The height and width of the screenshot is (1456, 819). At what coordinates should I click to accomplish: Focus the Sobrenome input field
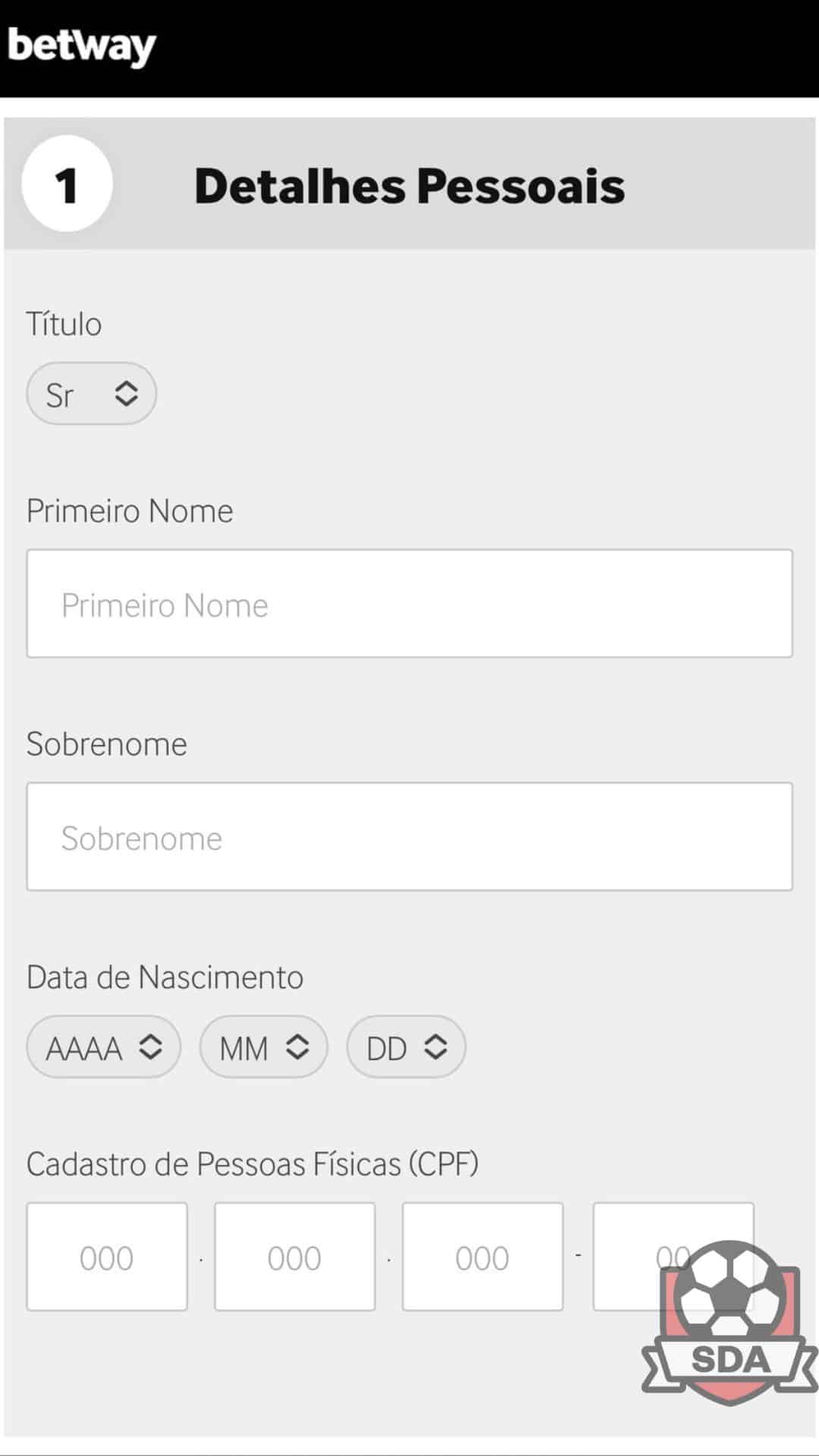409,836
